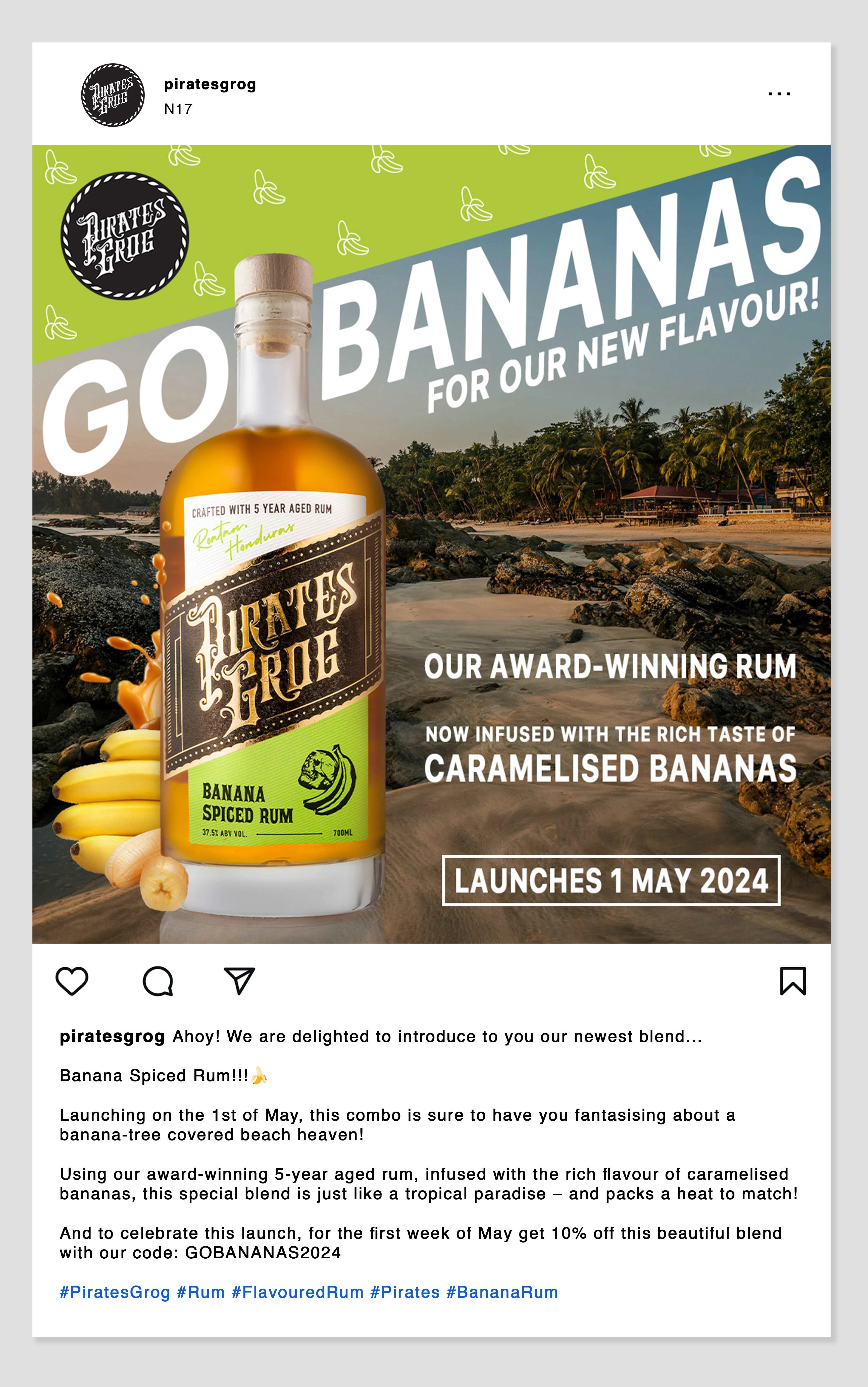Open the #BananaRum hashtag
Viewport: 868px width, 1387px height.
point(502,1292)
